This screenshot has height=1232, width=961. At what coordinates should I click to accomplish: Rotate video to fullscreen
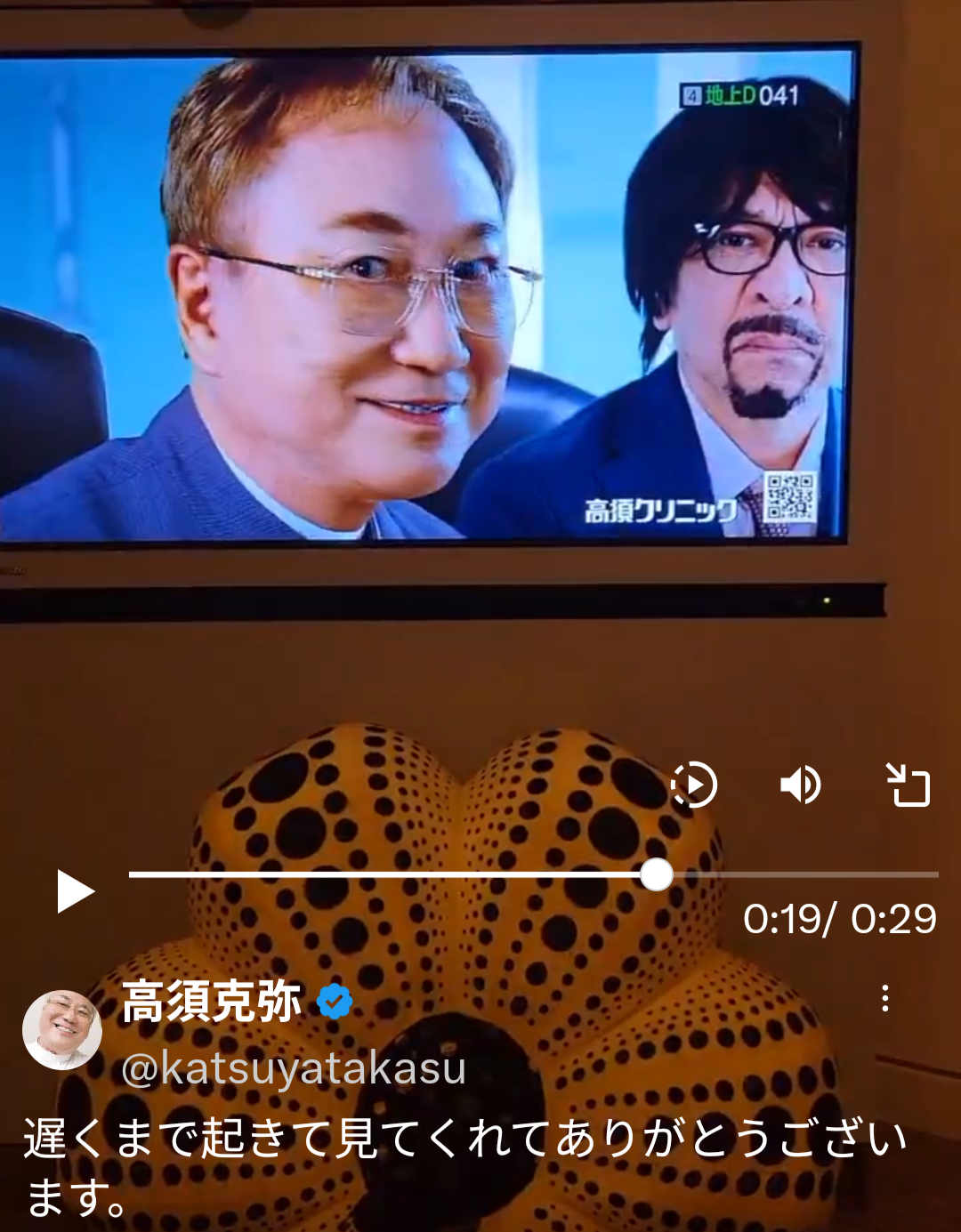click(x=908, y=785)
